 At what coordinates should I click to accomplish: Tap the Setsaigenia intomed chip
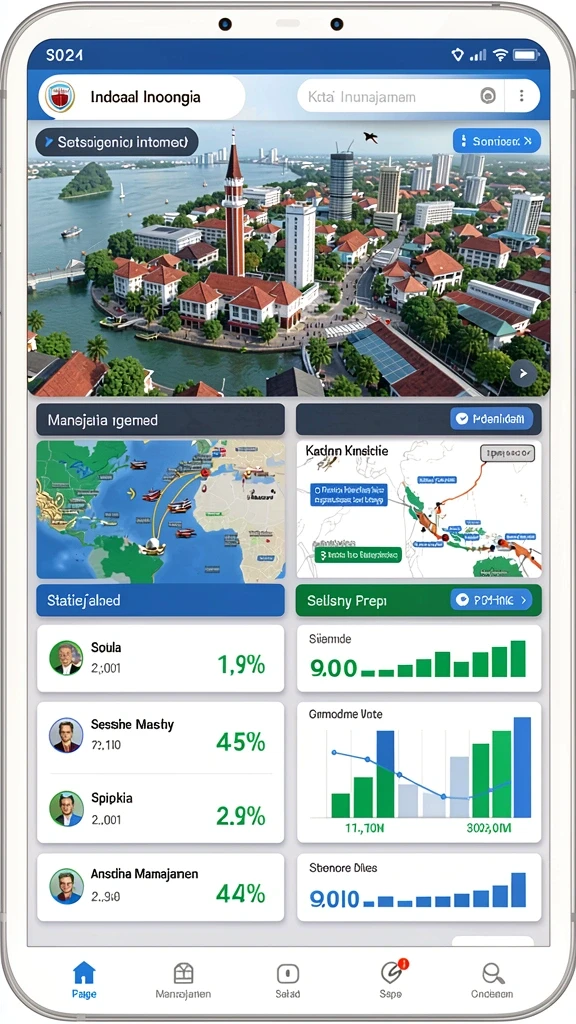(117, 142)
